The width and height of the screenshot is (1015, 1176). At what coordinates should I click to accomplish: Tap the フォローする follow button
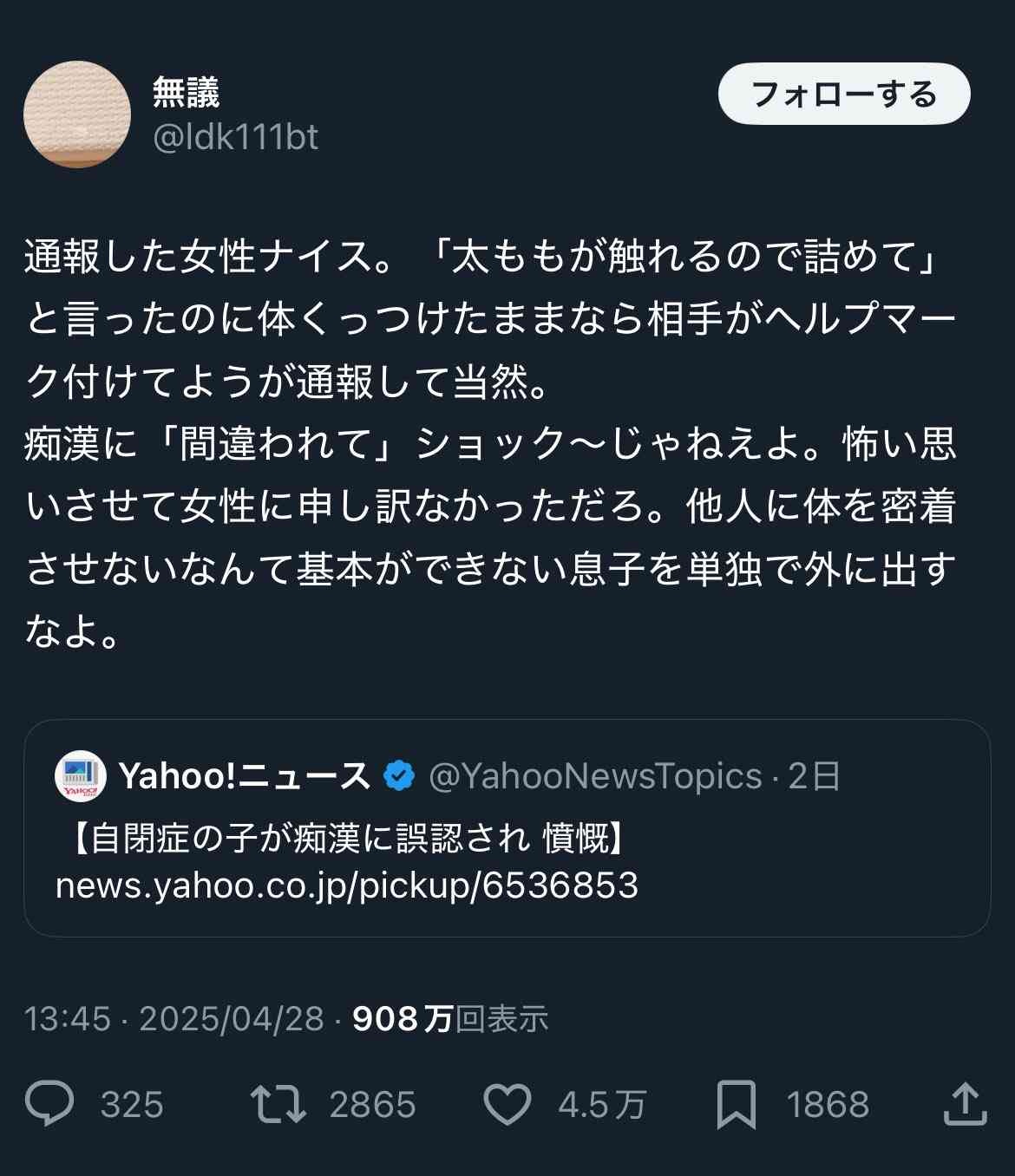843,94
